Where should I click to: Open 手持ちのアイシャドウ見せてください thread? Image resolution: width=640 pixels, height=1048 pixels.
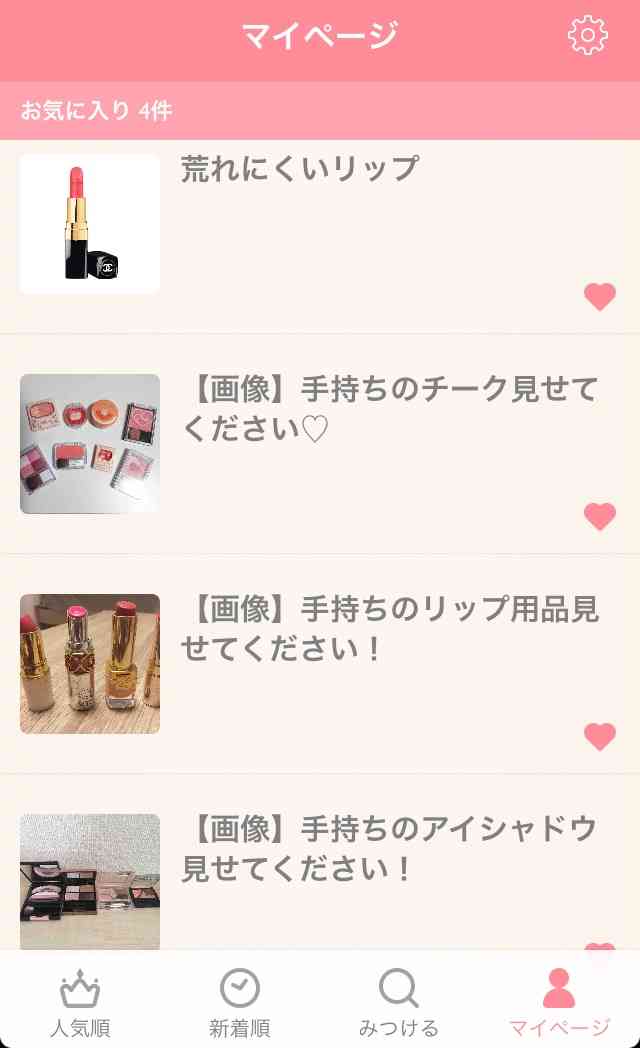tap(320, 862)
